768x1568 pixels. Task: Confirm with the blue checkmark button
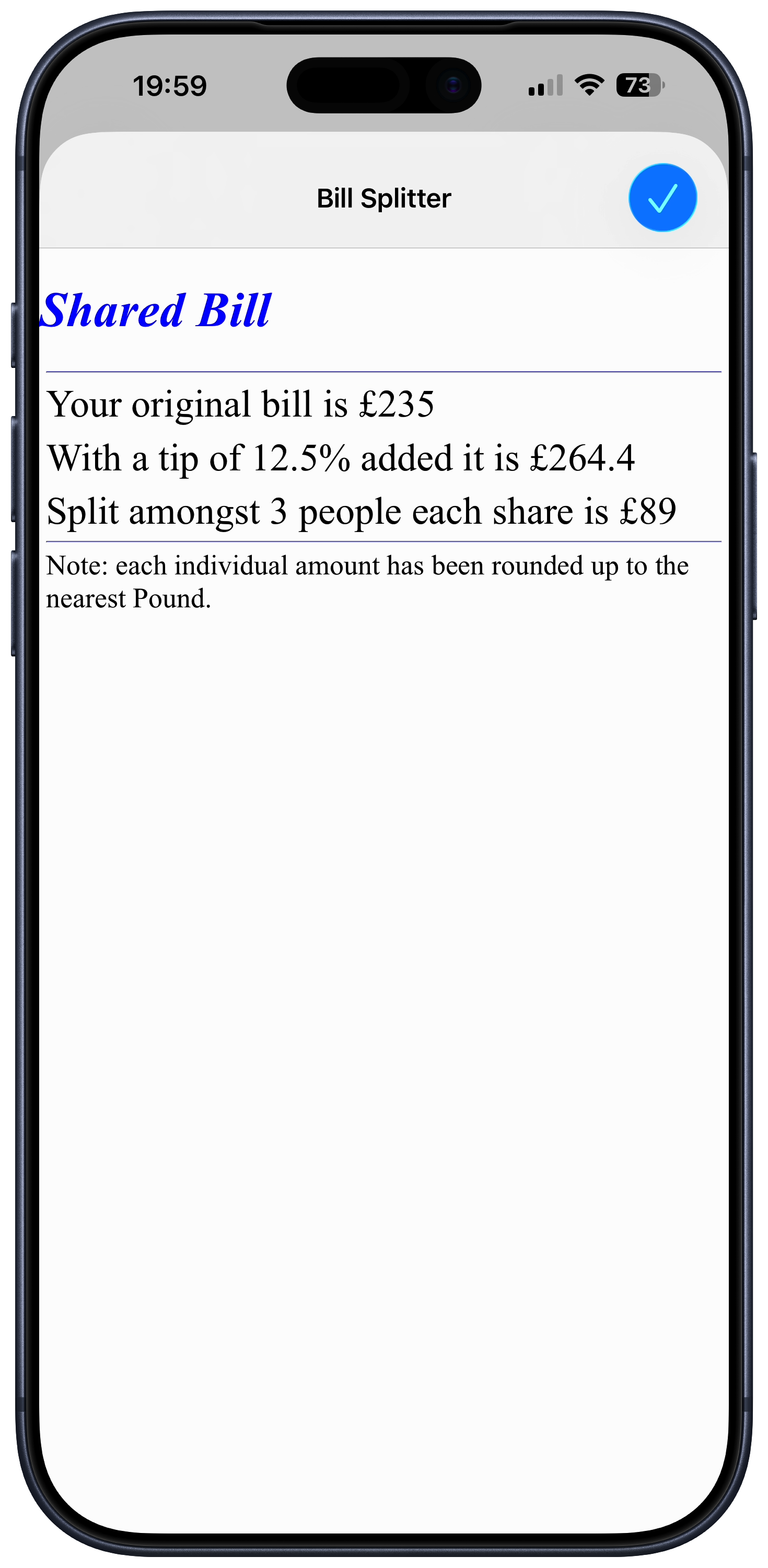pyautogui.click(x=662, y=198)
